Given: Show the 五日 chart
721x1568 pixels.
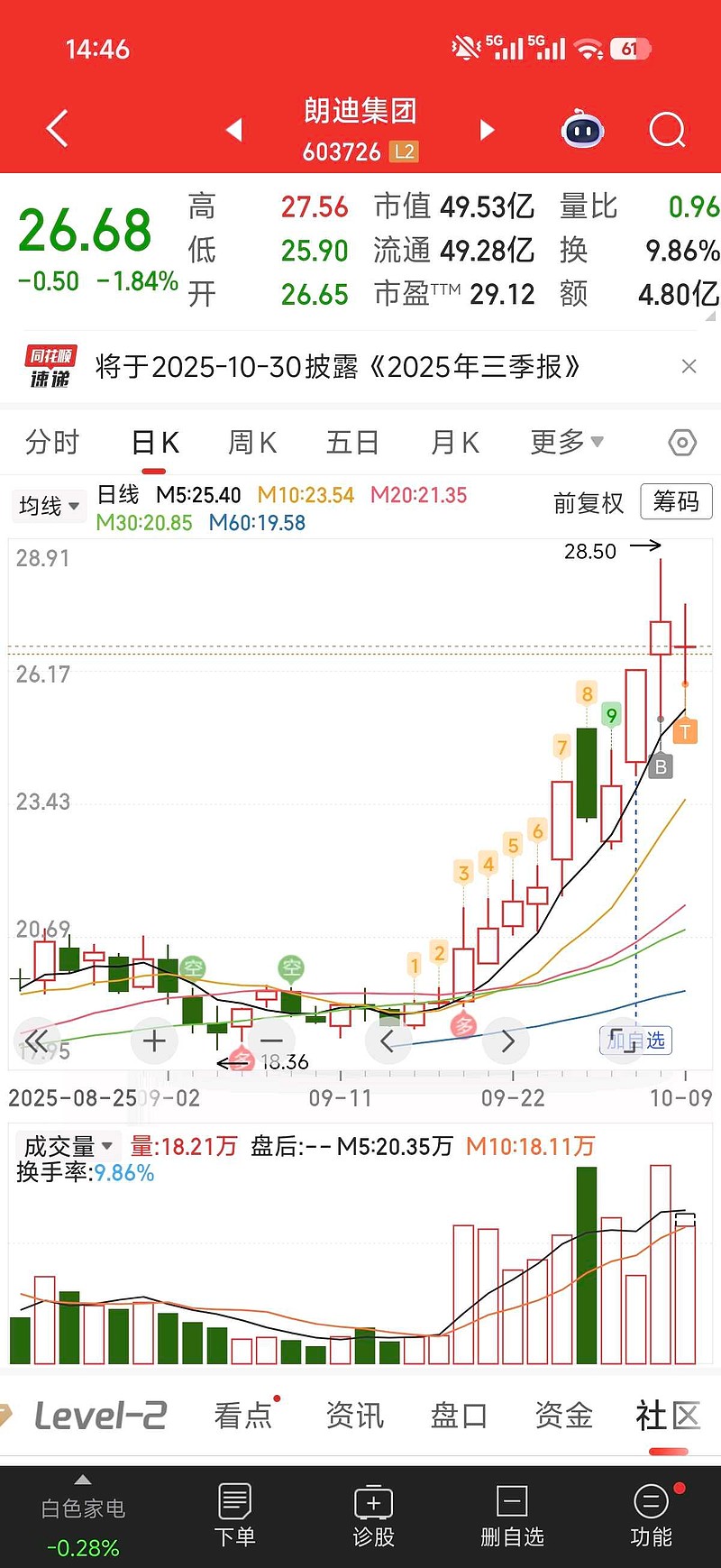Looking at the screenshot, I should point(351,443).
